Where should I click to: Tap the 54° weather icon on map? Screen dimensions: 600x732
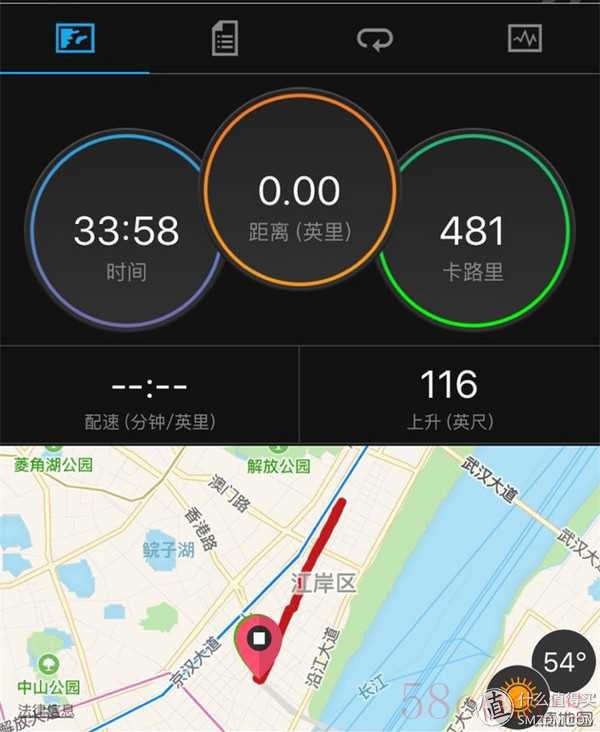(x=565, y=662)
